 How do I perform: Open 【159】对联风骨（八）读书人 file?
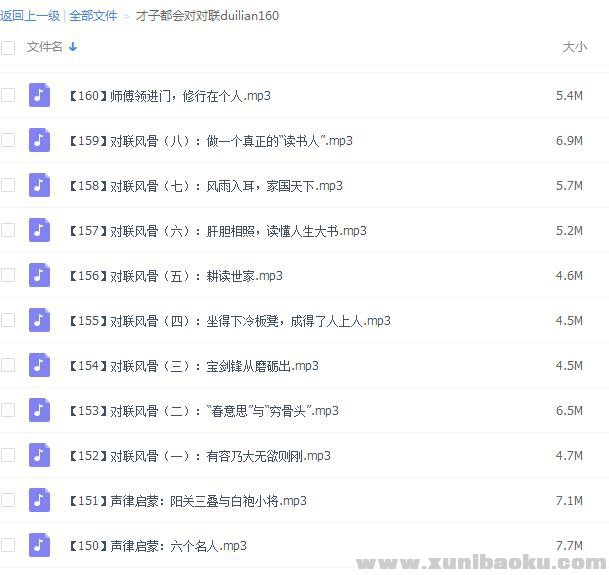(210, 141)
